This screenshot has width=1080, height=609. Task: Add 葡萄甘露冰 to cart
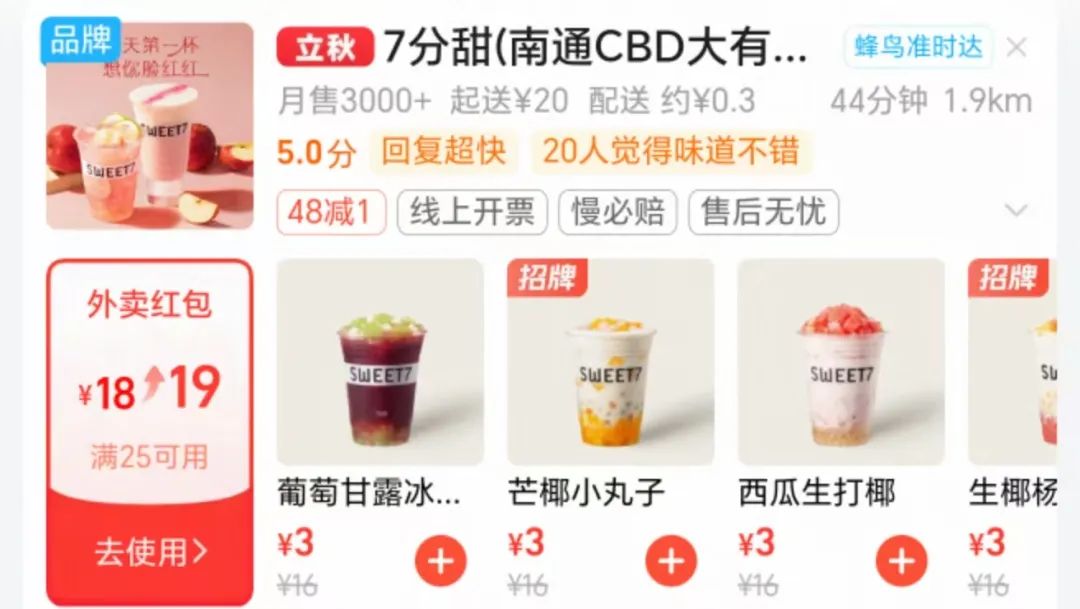point(440,561)
